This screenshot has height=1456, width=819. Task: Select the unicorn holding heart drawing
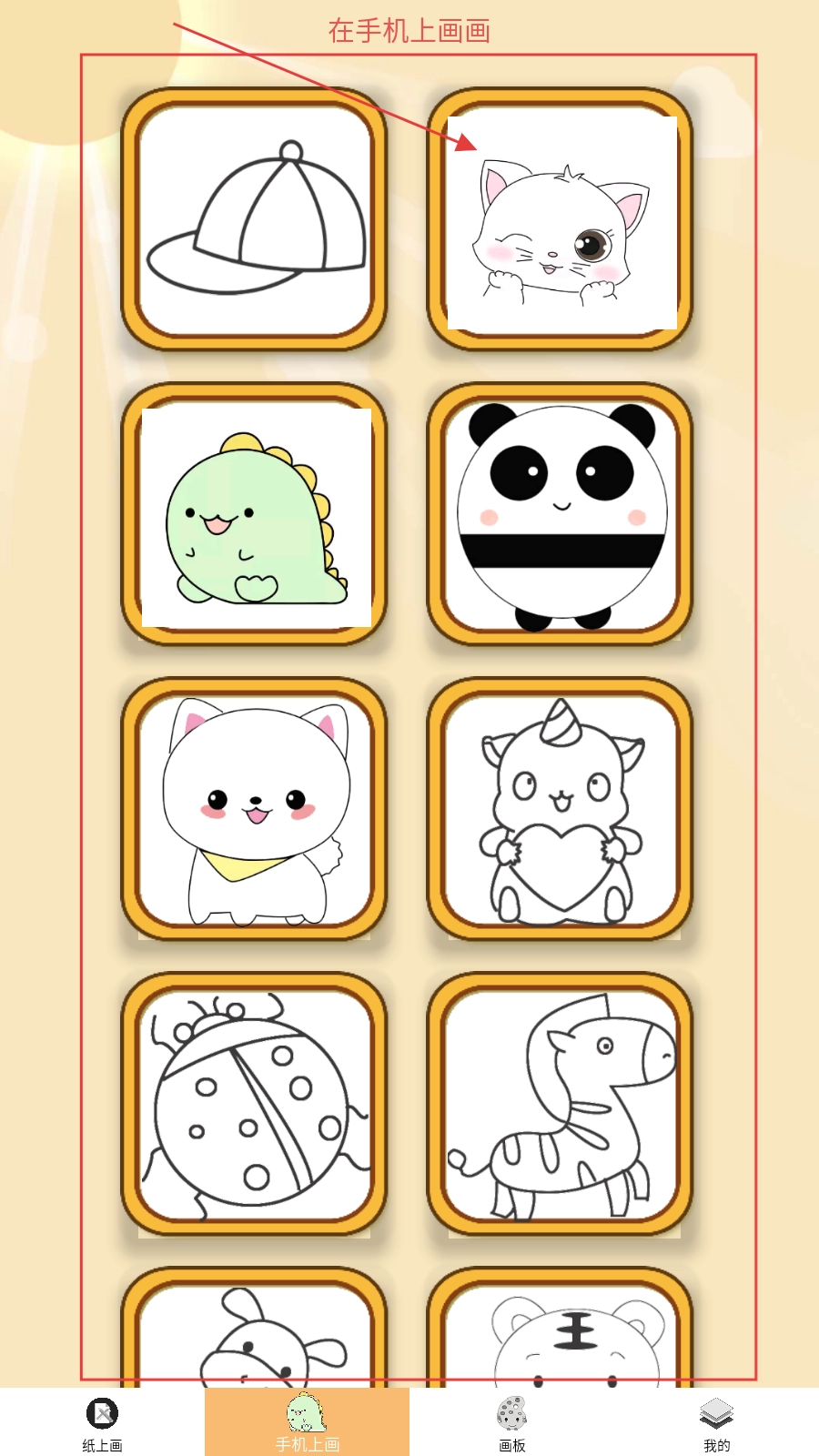560,809
